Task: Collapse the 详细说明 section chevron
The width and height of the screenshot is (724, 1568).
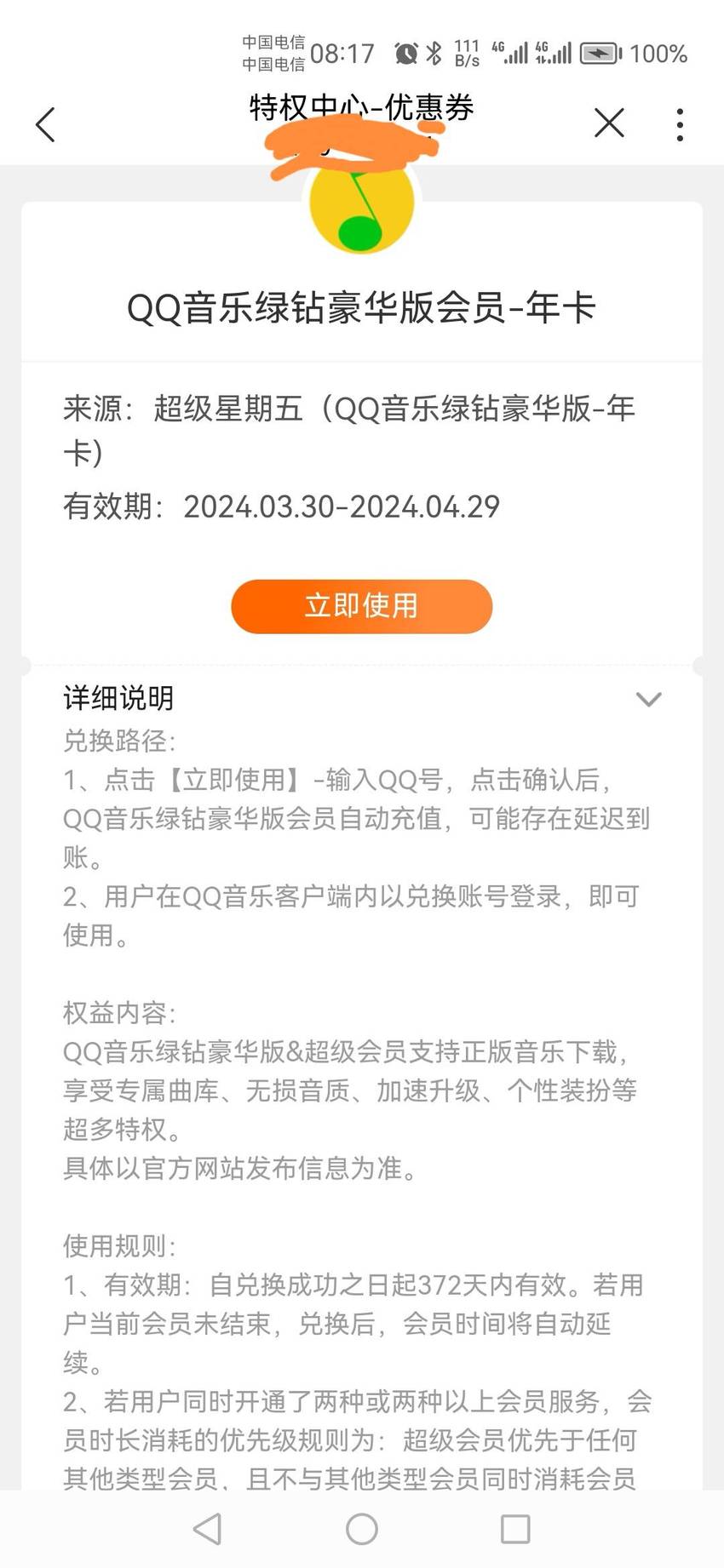Action: click(649, 699)
